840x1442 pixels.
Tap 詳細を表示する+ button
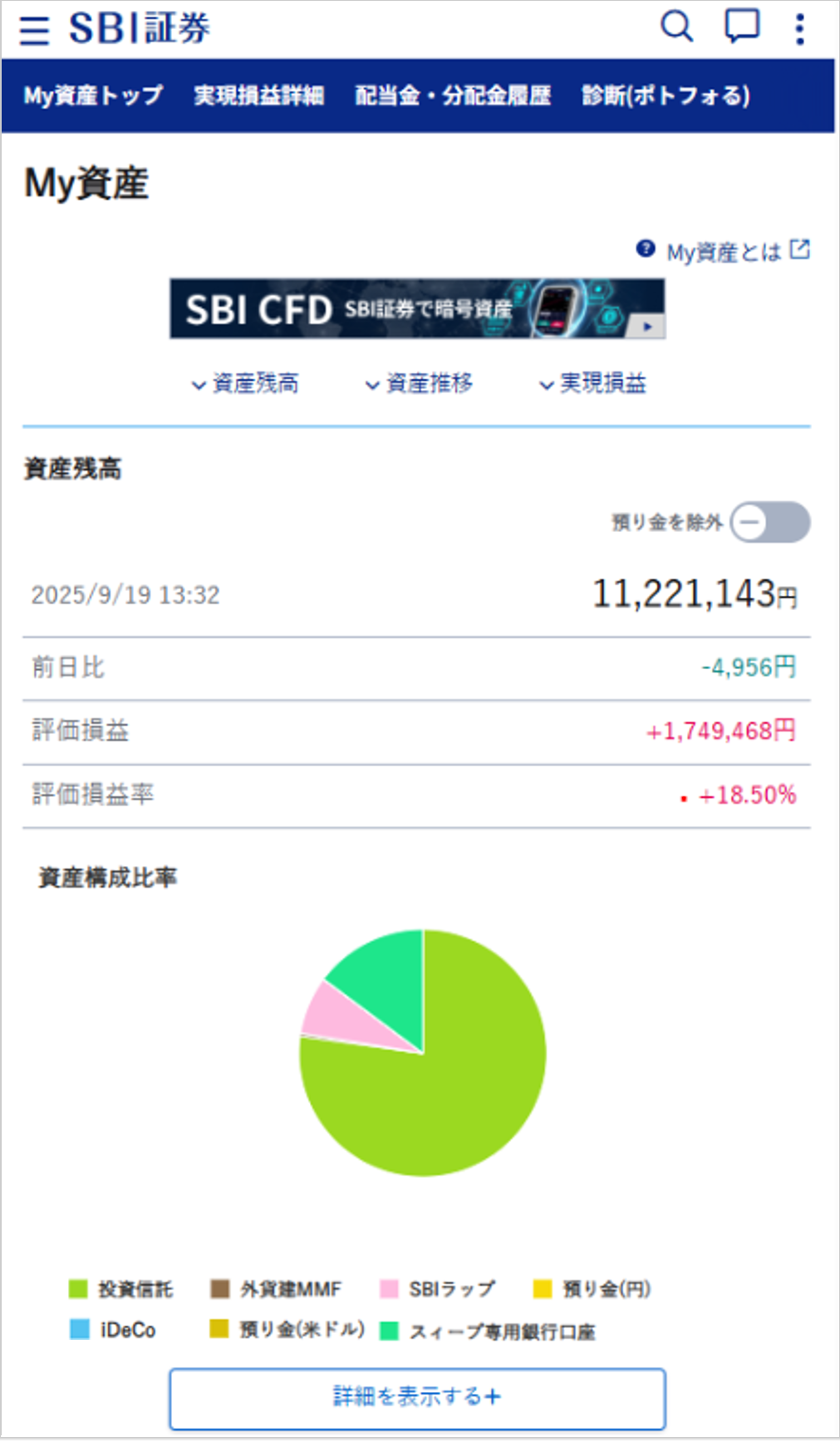point(417,1396)
